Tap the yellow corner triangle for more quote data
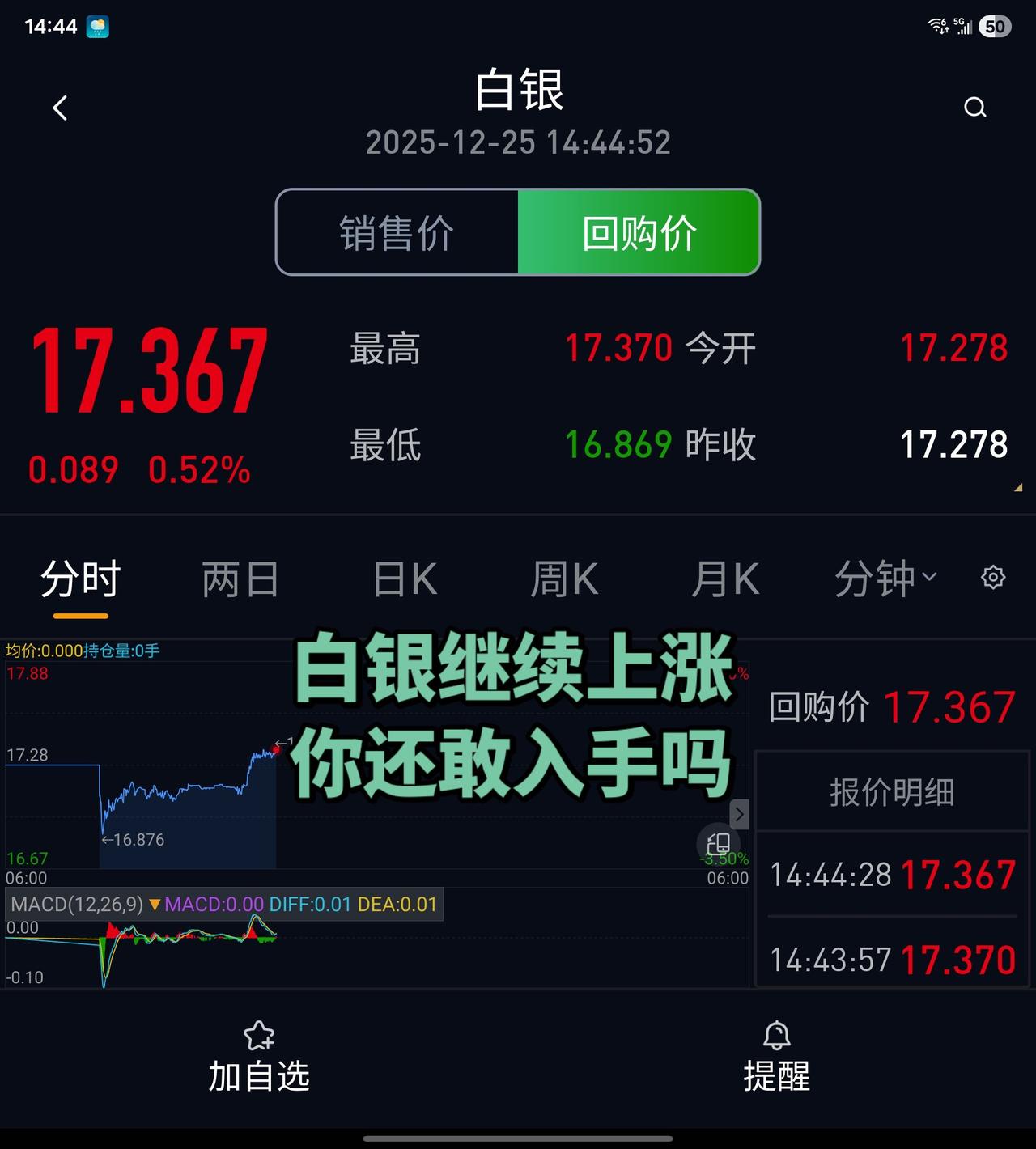Image resolution: width=1036 pixels, height=1149 pixels. (1018, 489)
